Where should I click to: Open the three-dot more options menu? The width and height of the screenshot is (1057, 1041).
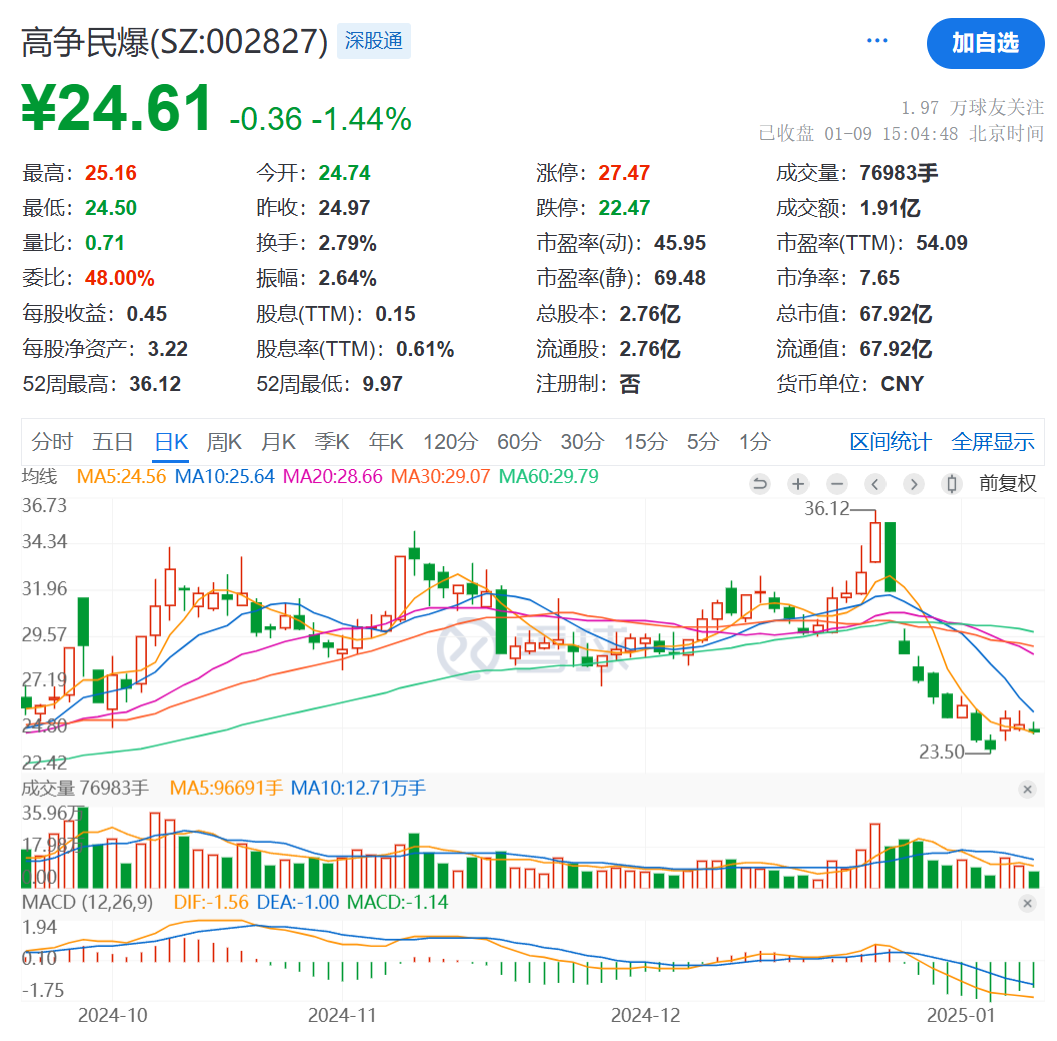click(x=877, y=41)
